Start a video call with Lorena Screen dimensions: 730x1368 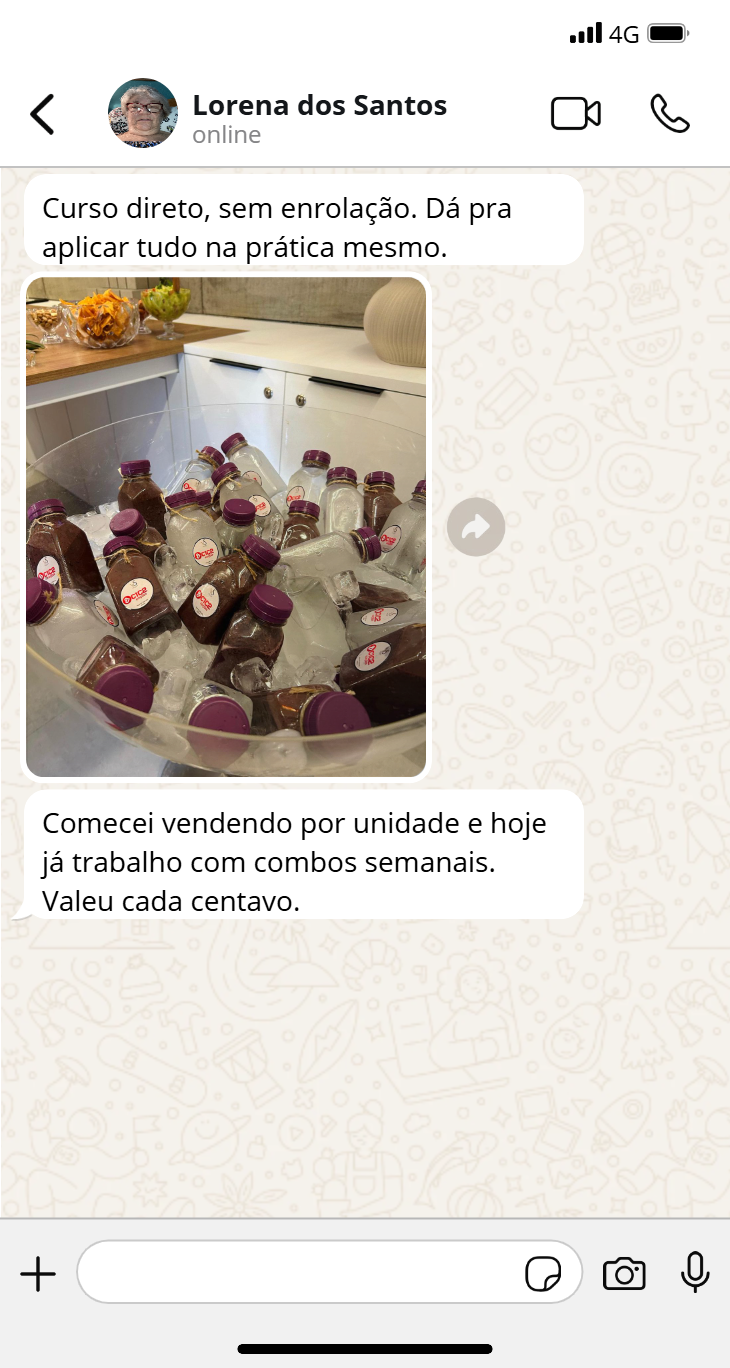(576, 114)
